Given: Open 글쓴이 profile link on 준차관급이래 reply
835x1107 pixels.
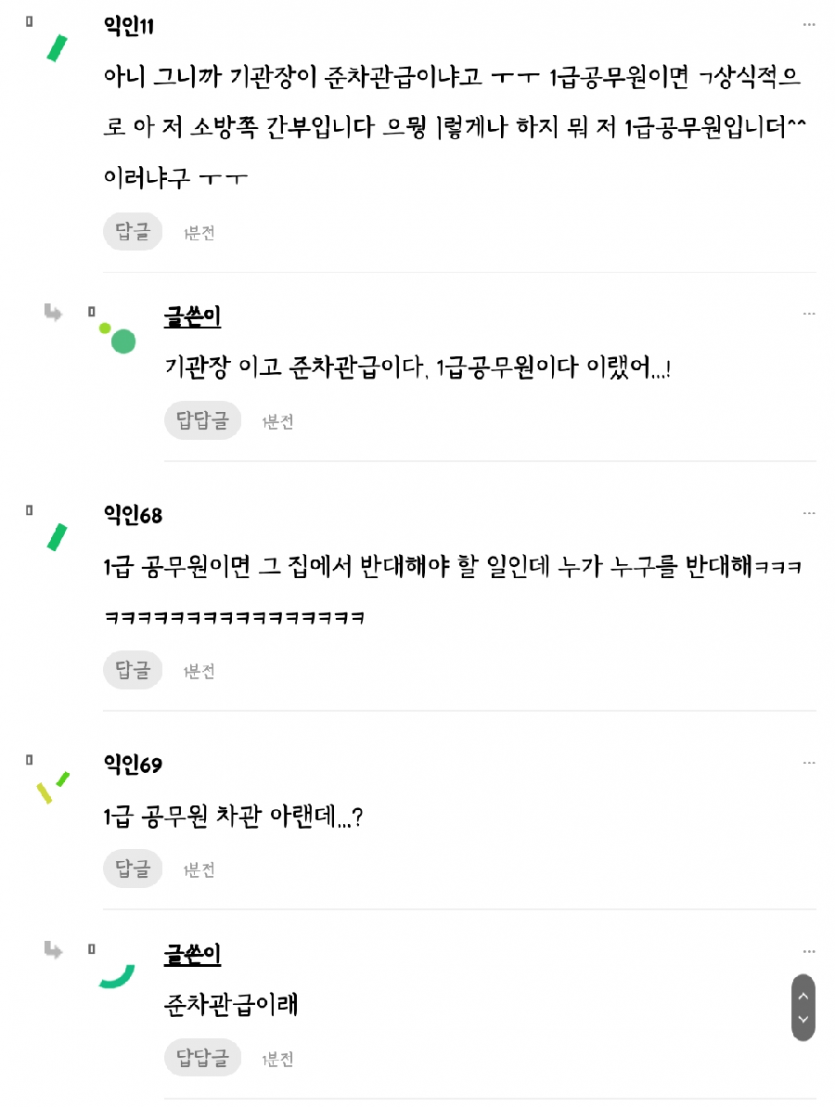Looking at the screenshot, I should (192, 955).
